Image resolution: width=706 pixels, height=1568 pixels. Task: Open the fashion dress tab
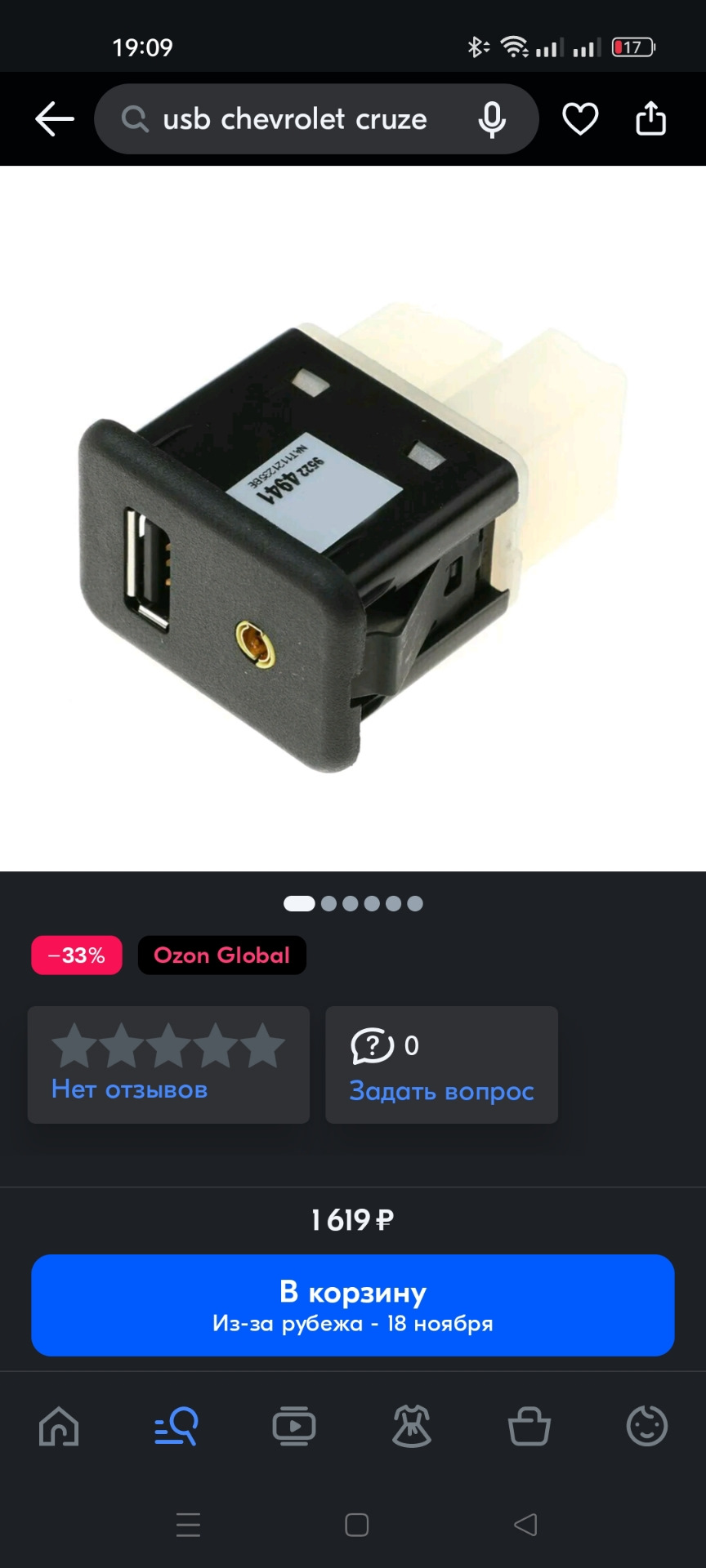tap(412, 1427)
